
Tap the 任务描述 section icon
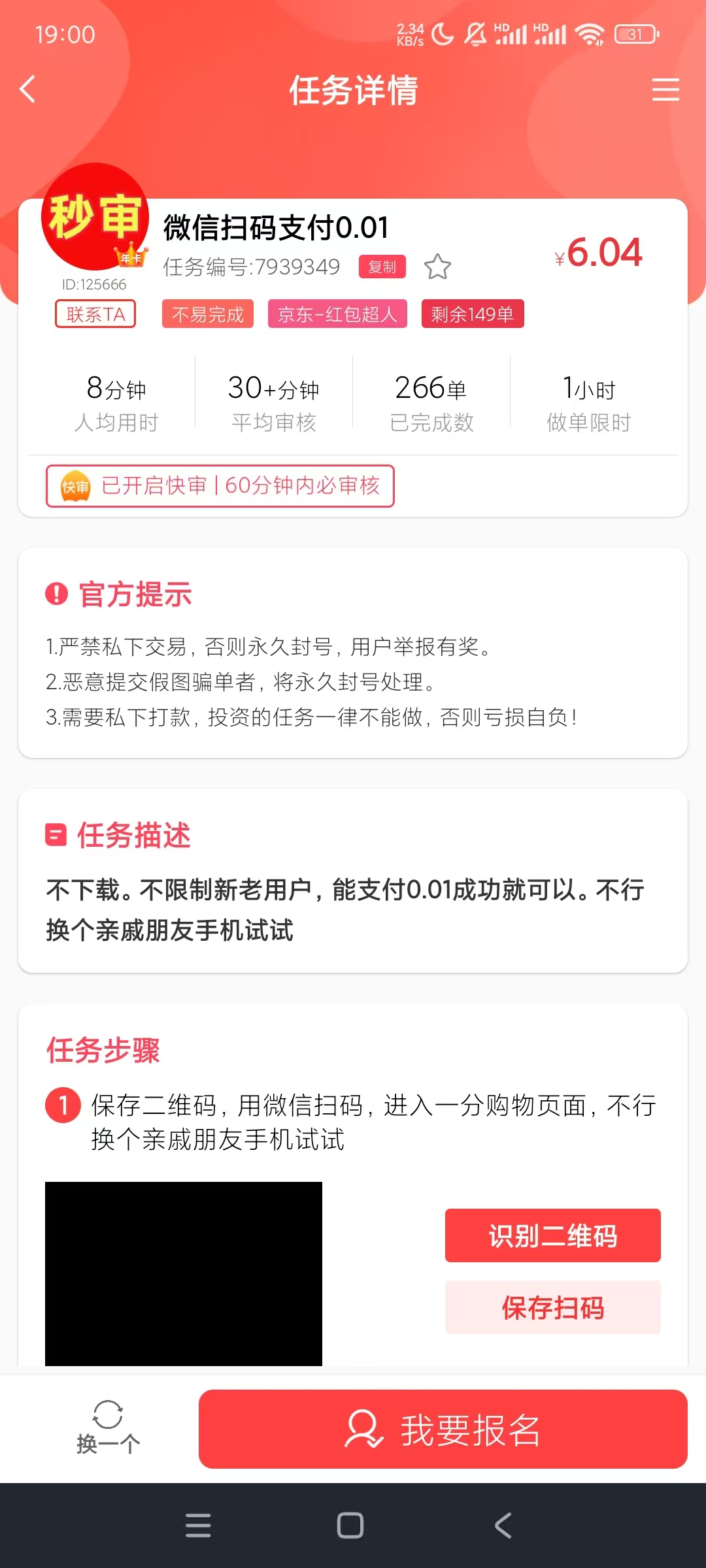(56, 834)
